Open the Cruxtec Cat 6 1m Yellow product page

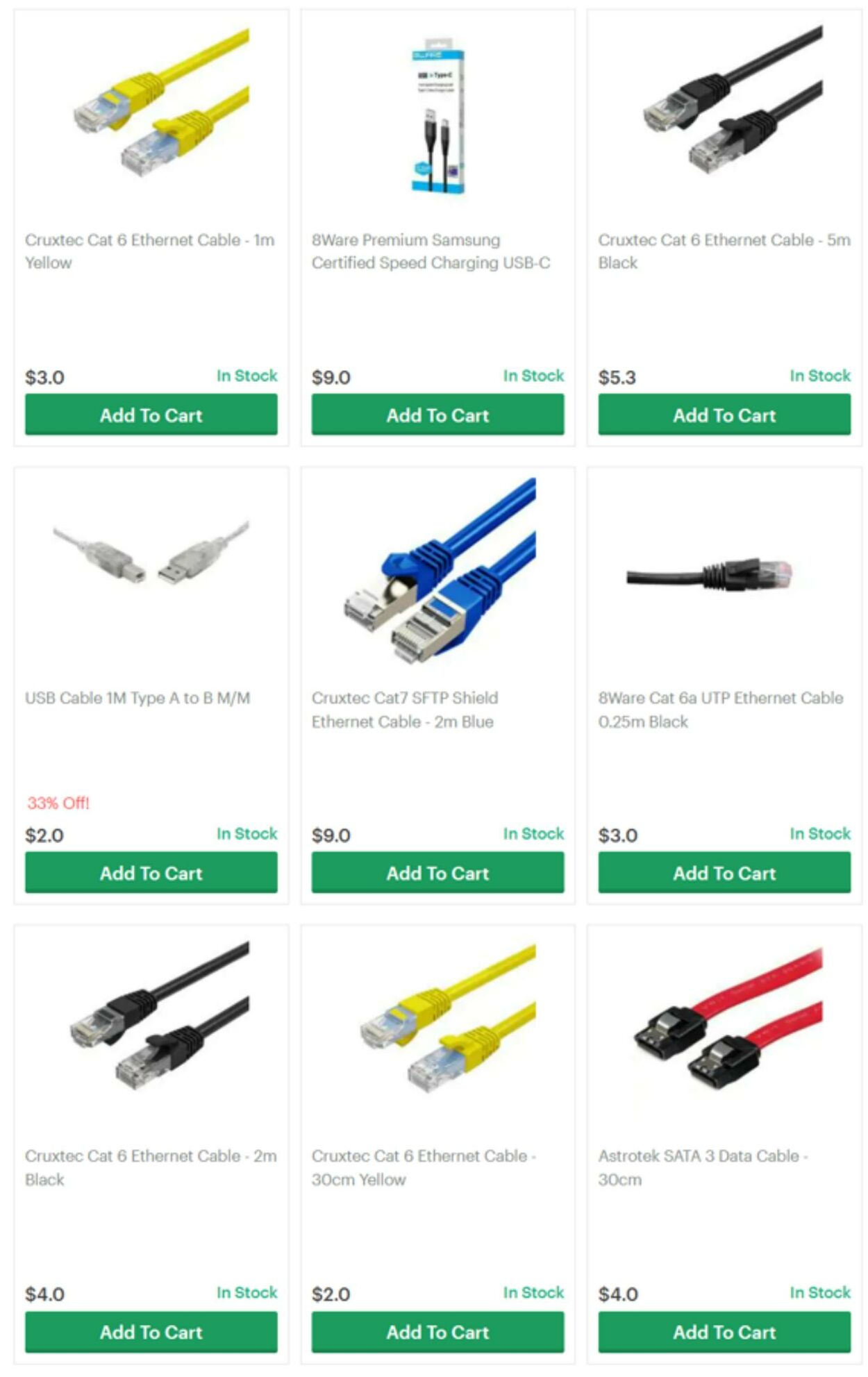point(149,251)
